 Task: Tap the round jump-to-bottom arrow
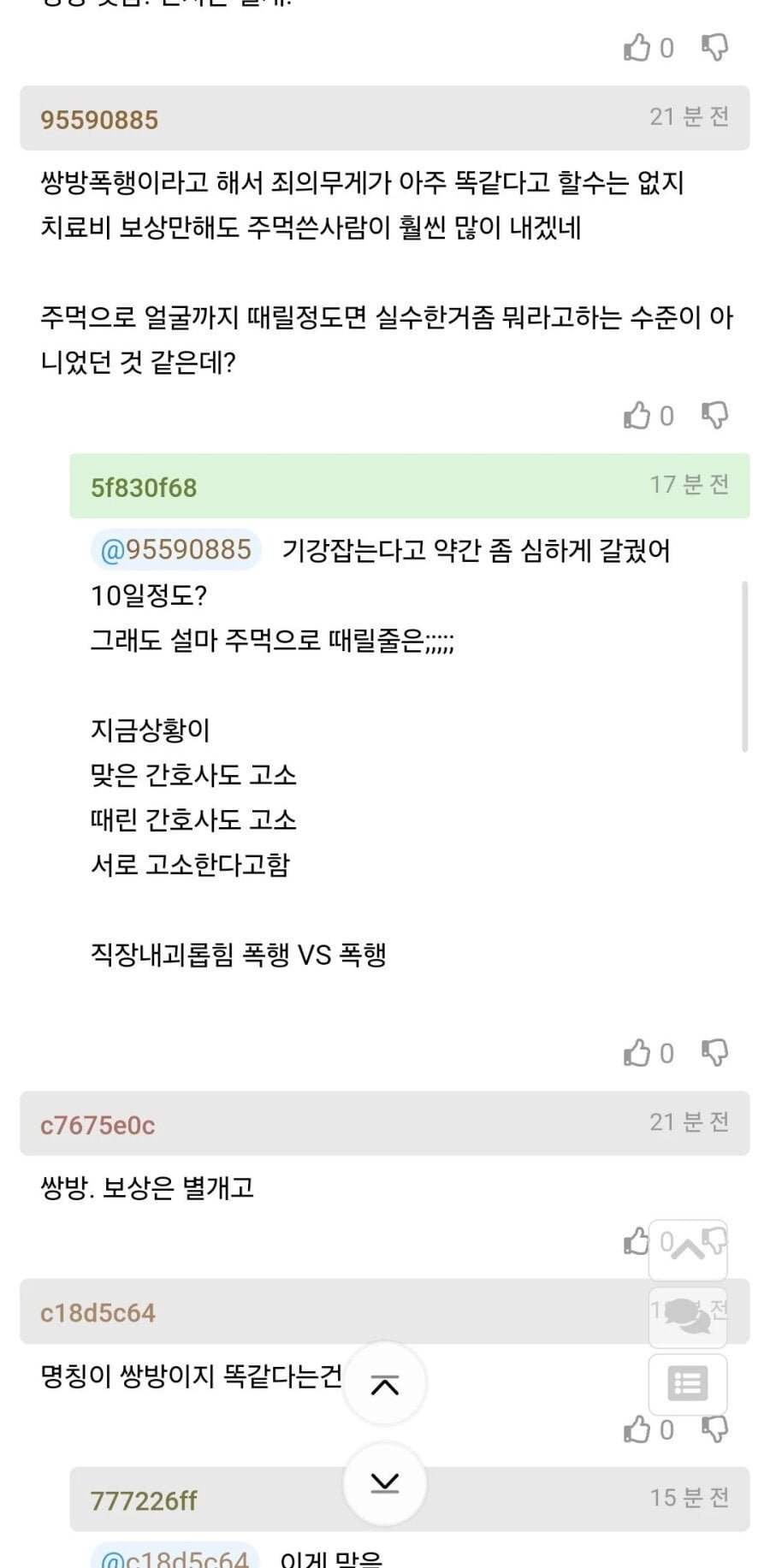tap(385, 1484)
